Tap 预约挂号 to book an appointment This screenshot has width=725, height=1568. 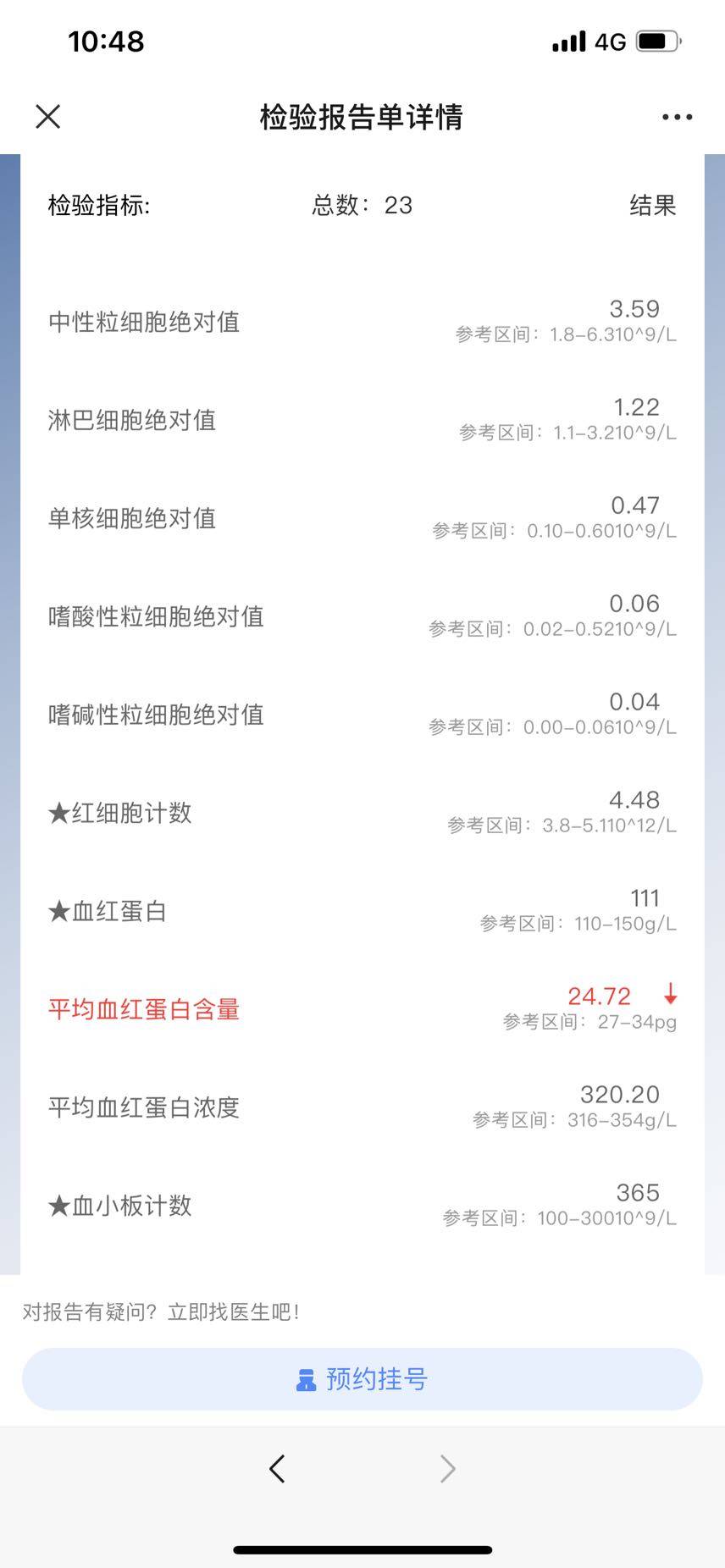(x=362, y=1379)
